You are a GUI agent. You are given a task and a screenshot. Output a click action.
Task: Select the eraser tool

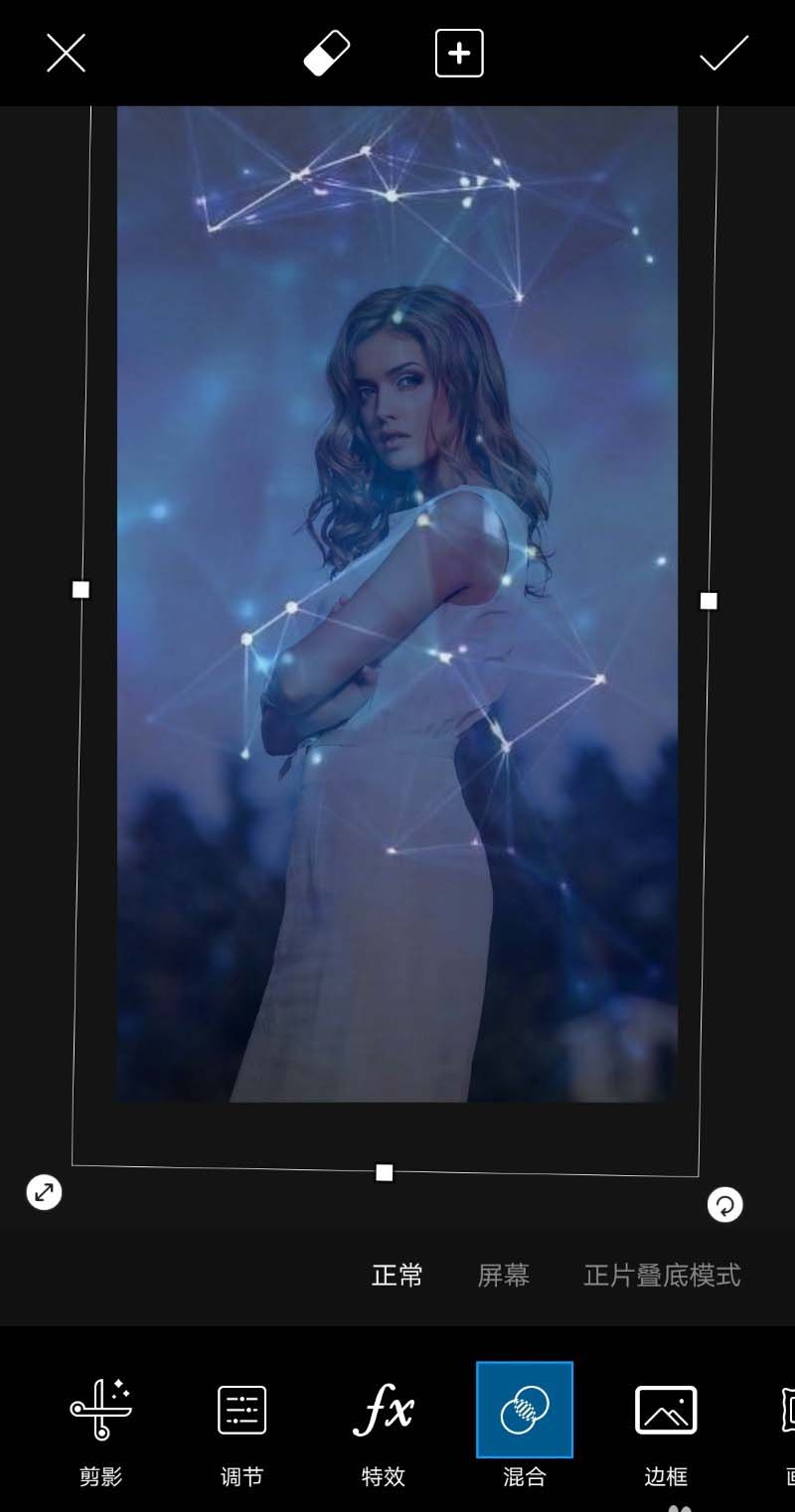(327, 53)
